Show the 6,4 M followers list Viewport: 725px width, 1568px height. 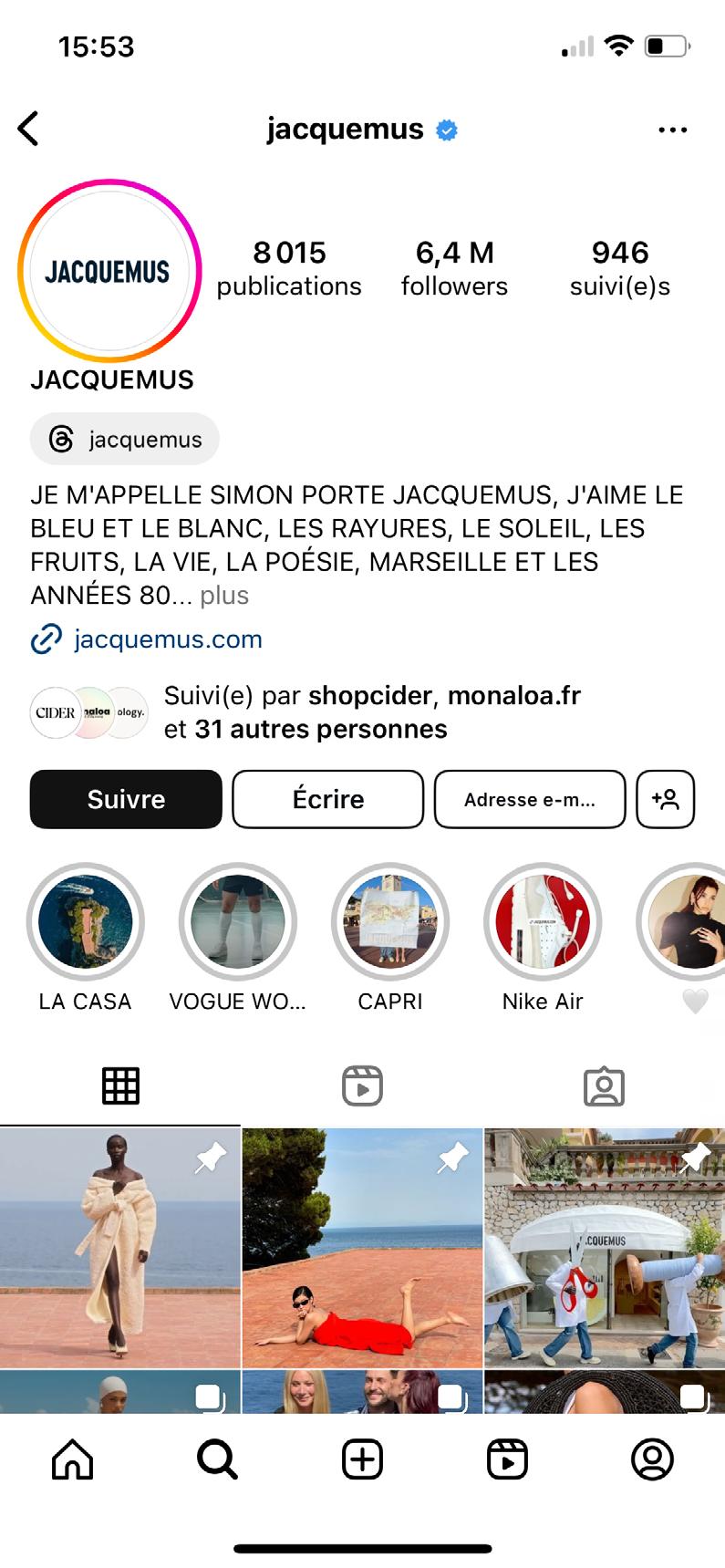[x=454, y=268]
